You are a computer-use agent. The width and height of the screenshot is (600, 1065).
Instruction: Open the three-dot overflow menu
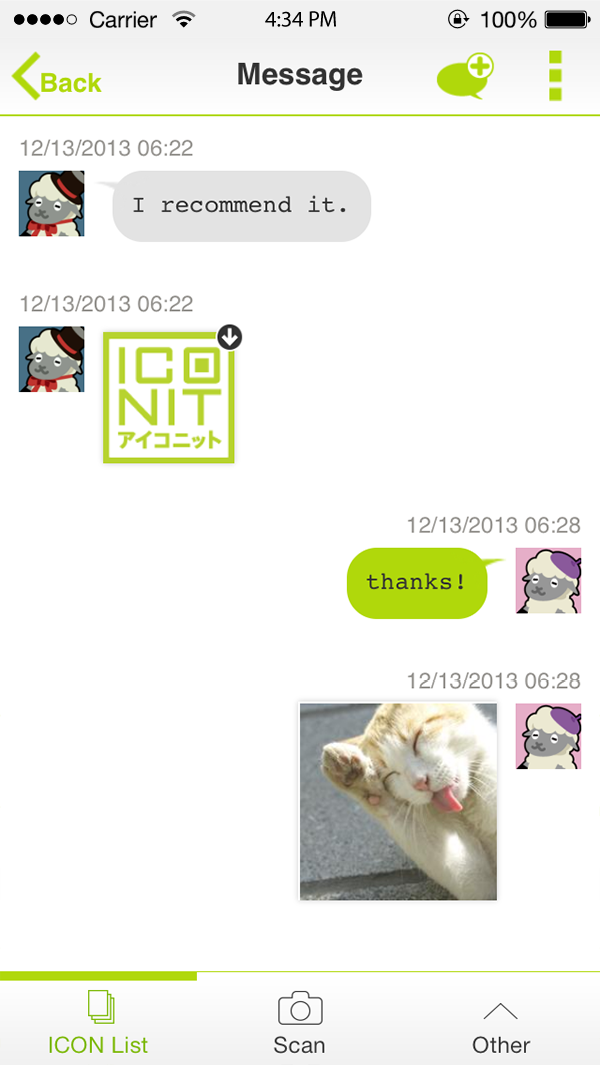(556, 76)
